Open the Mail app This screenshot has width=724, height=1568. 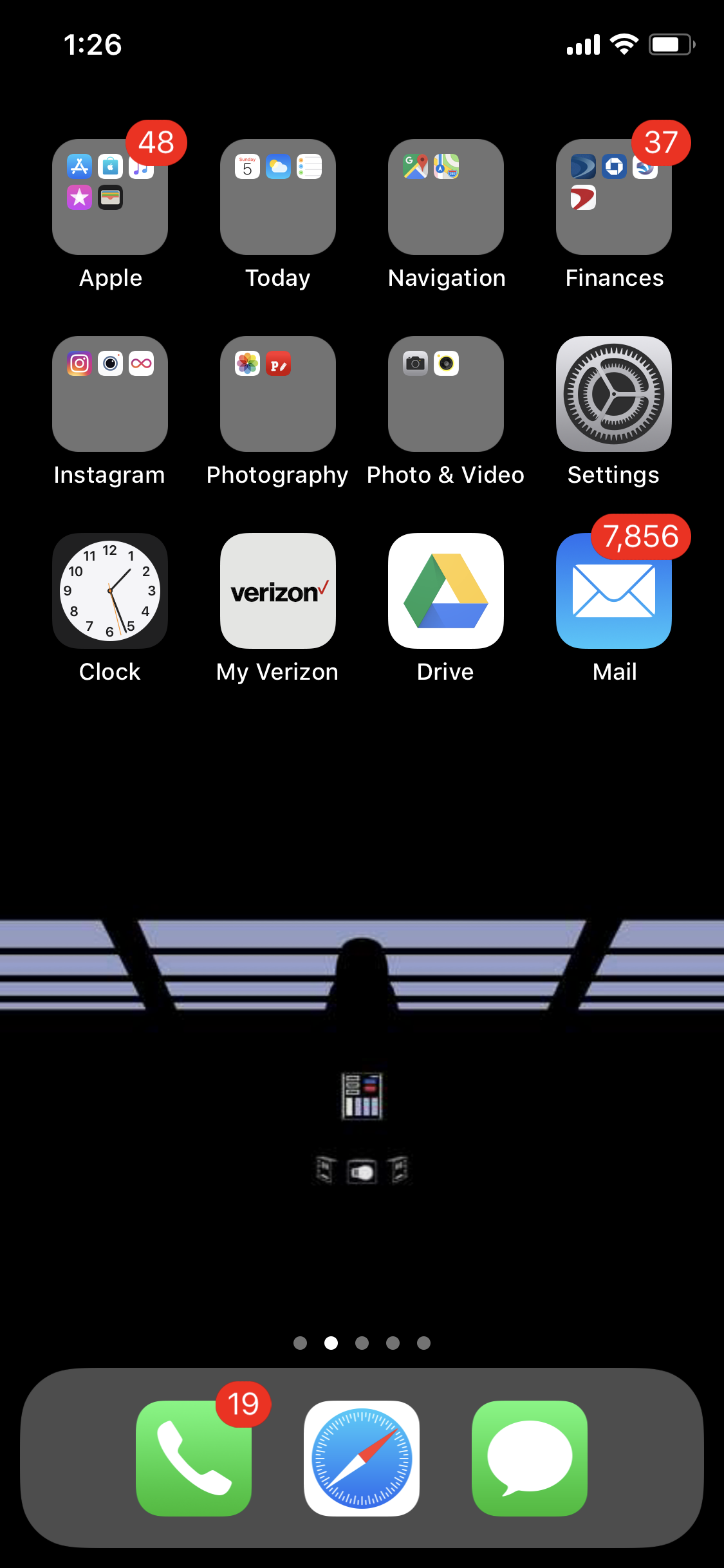[x=614, y=591]
